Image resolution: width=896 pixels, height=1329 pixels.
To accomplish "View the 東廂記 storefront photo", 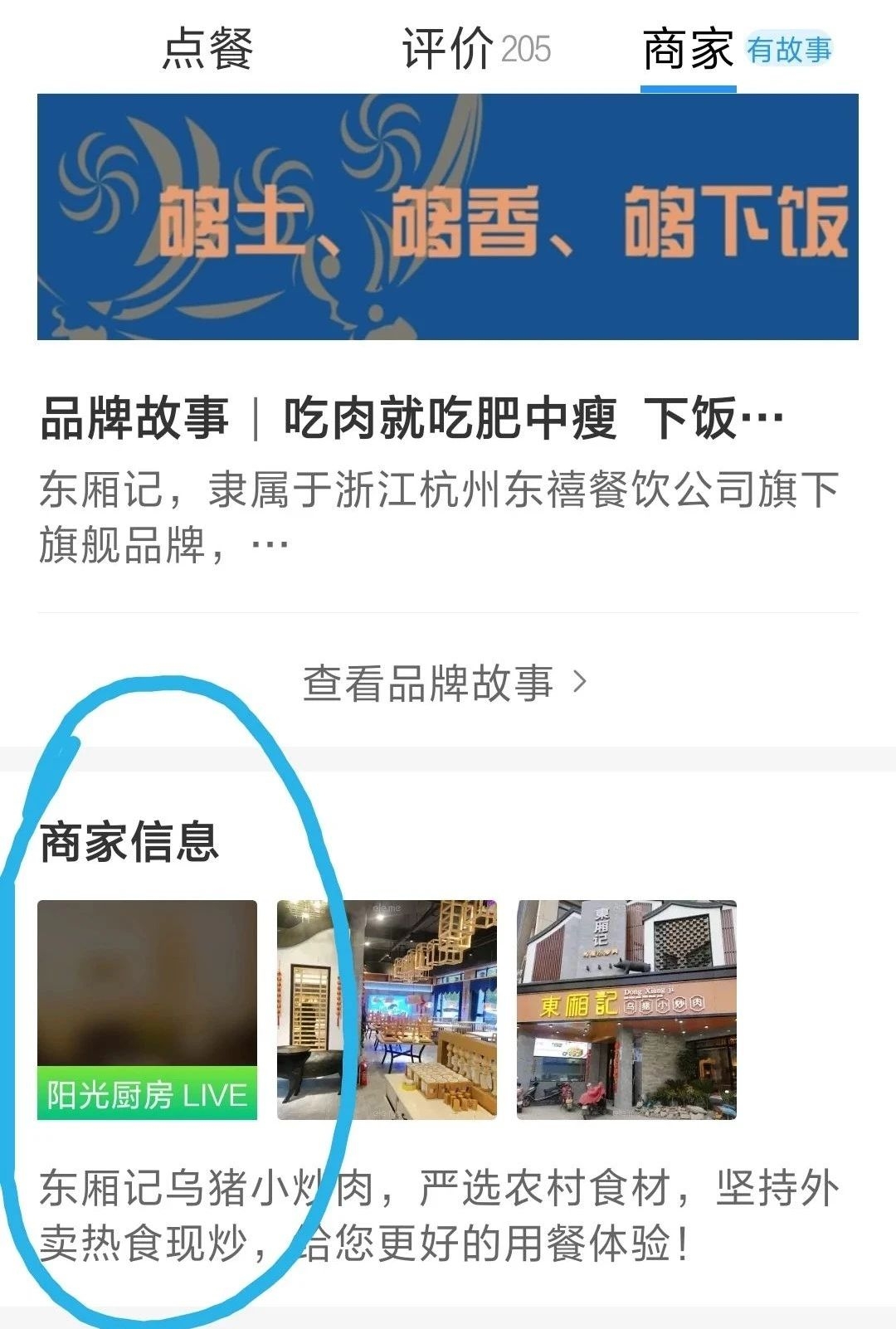I will coord(626,1010).
